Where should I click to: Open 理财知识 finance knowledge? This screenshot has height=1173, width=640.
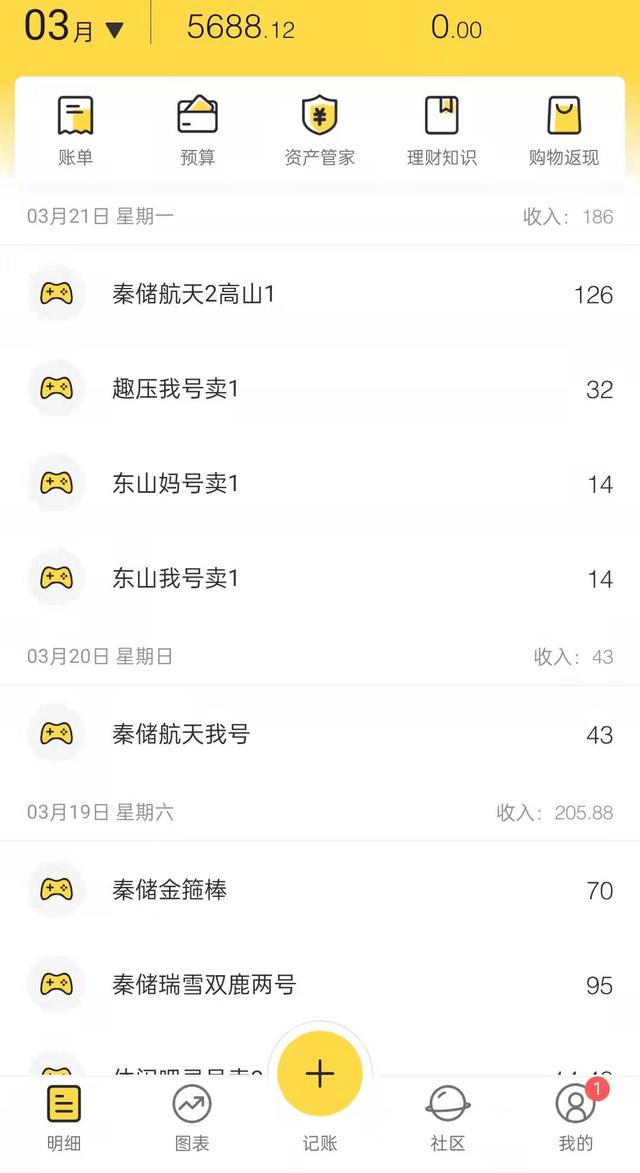click(442, 130)
